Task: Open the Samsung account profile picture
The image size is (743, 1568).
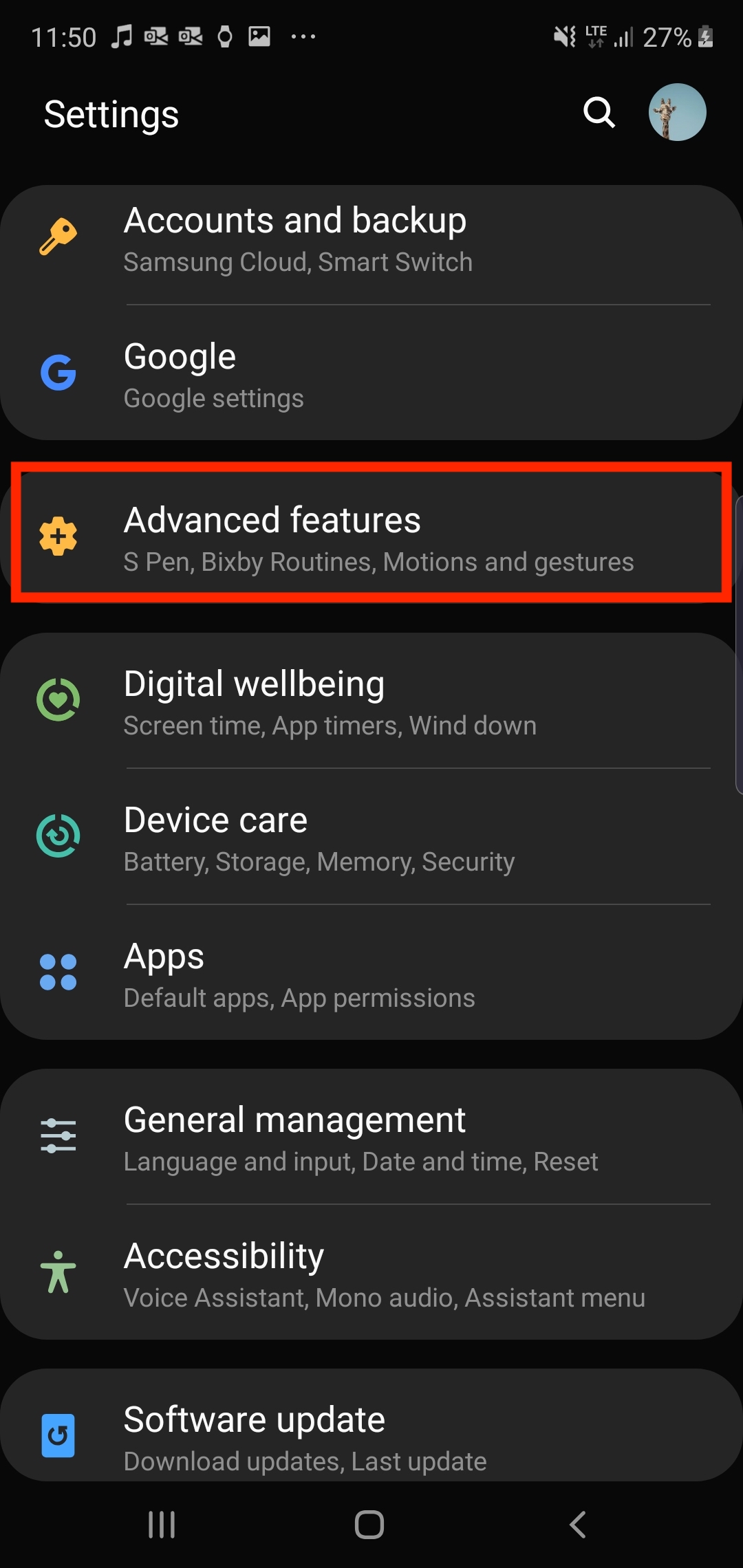Action: [x=677, y=112]
